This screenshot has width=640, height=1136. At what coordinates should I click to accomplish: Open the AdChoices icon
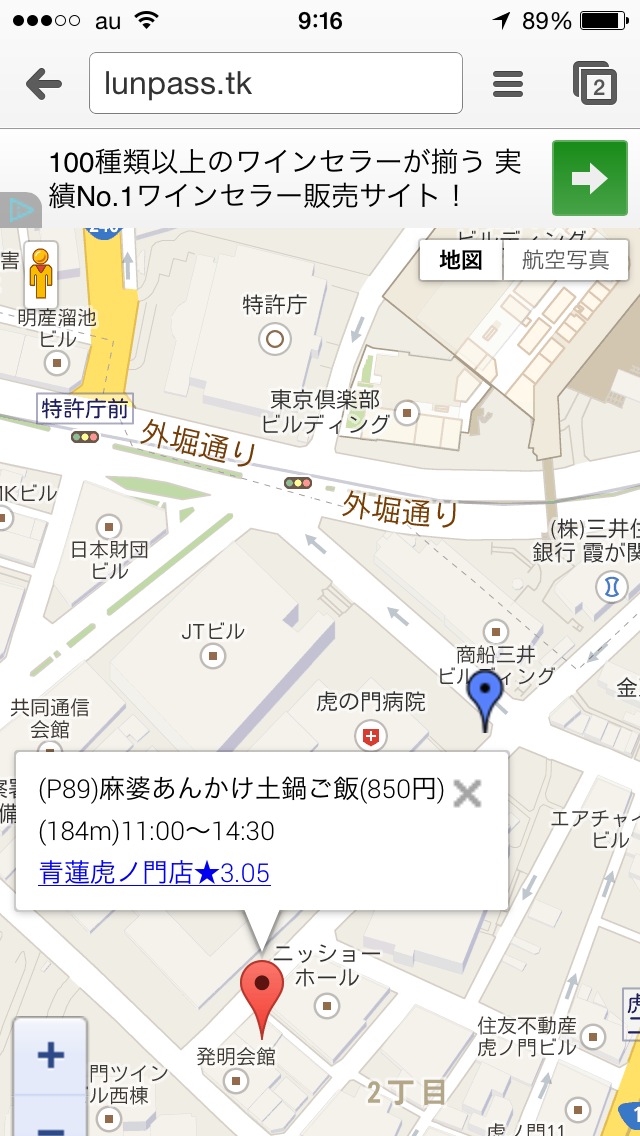18,210
